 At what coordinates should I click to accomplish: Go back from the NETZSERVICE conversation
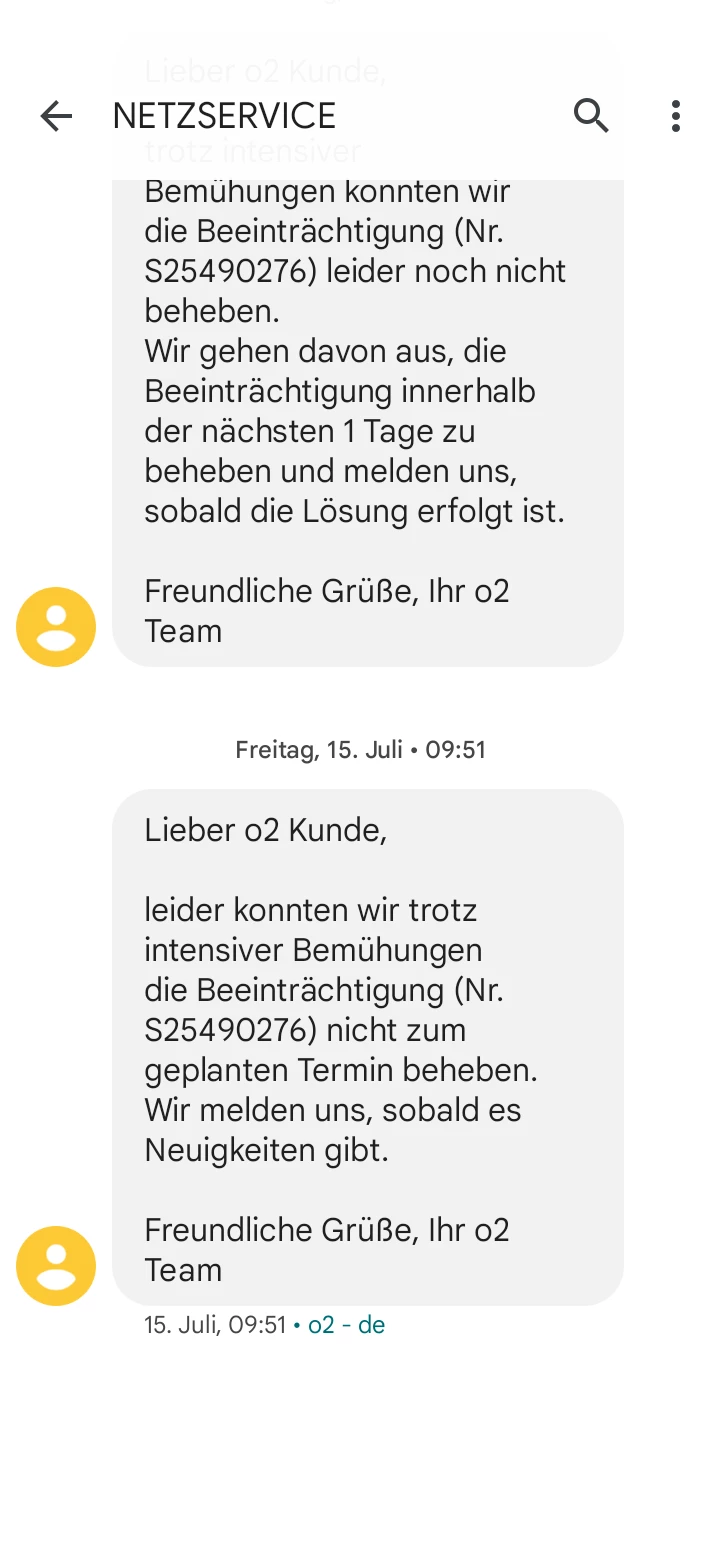pos(56,117)
